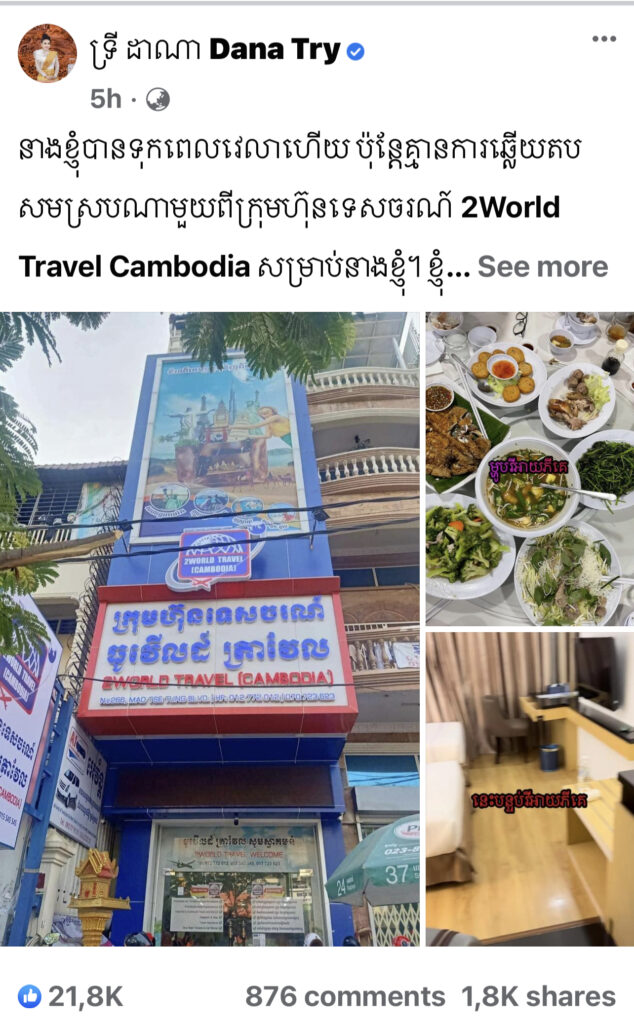
Task: View the 1,8K shares list
Action: click(538, 996)
